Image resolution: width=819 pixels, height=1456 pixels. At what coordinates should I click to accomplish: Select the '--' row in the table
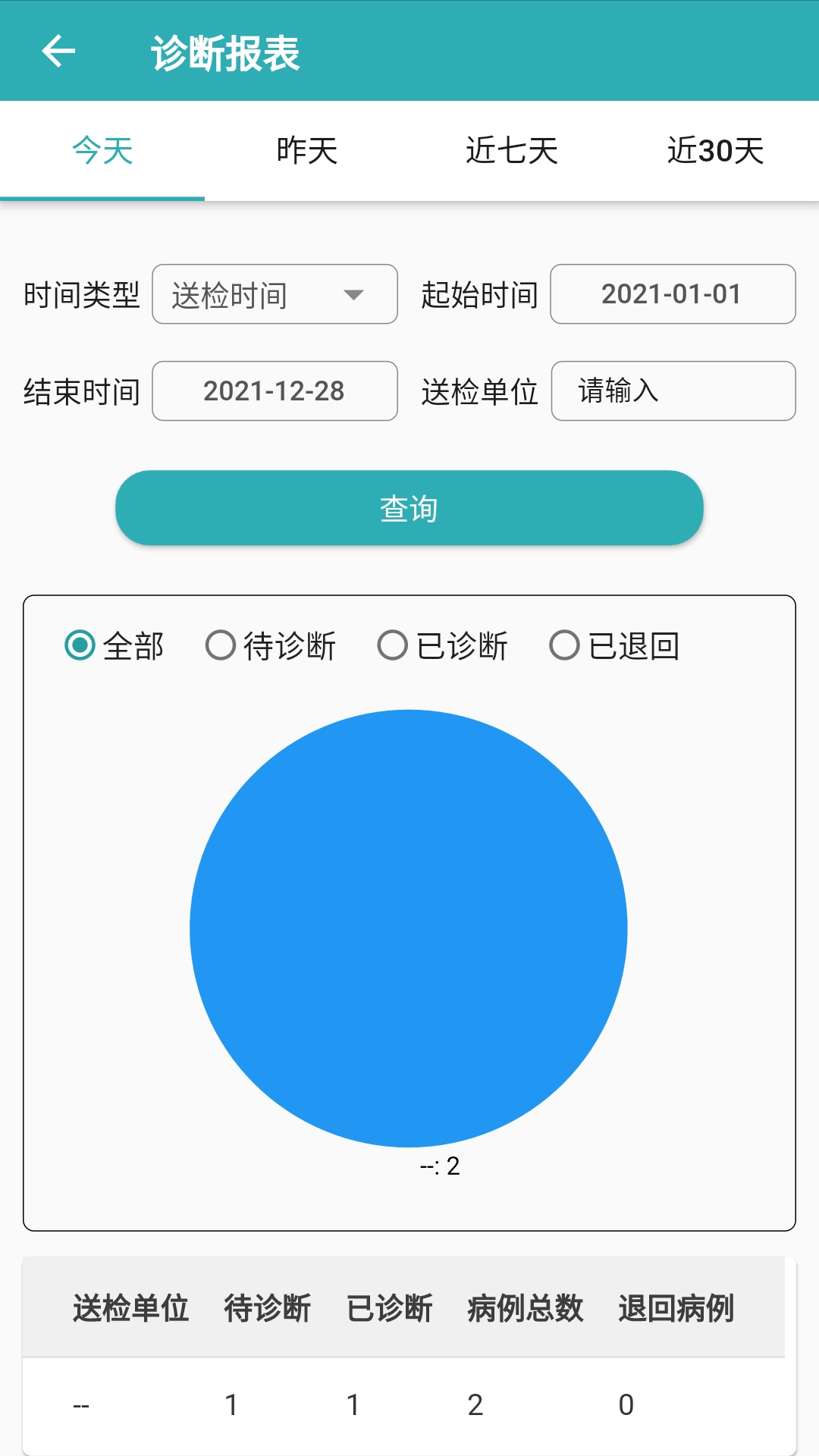coord(409,1404)
